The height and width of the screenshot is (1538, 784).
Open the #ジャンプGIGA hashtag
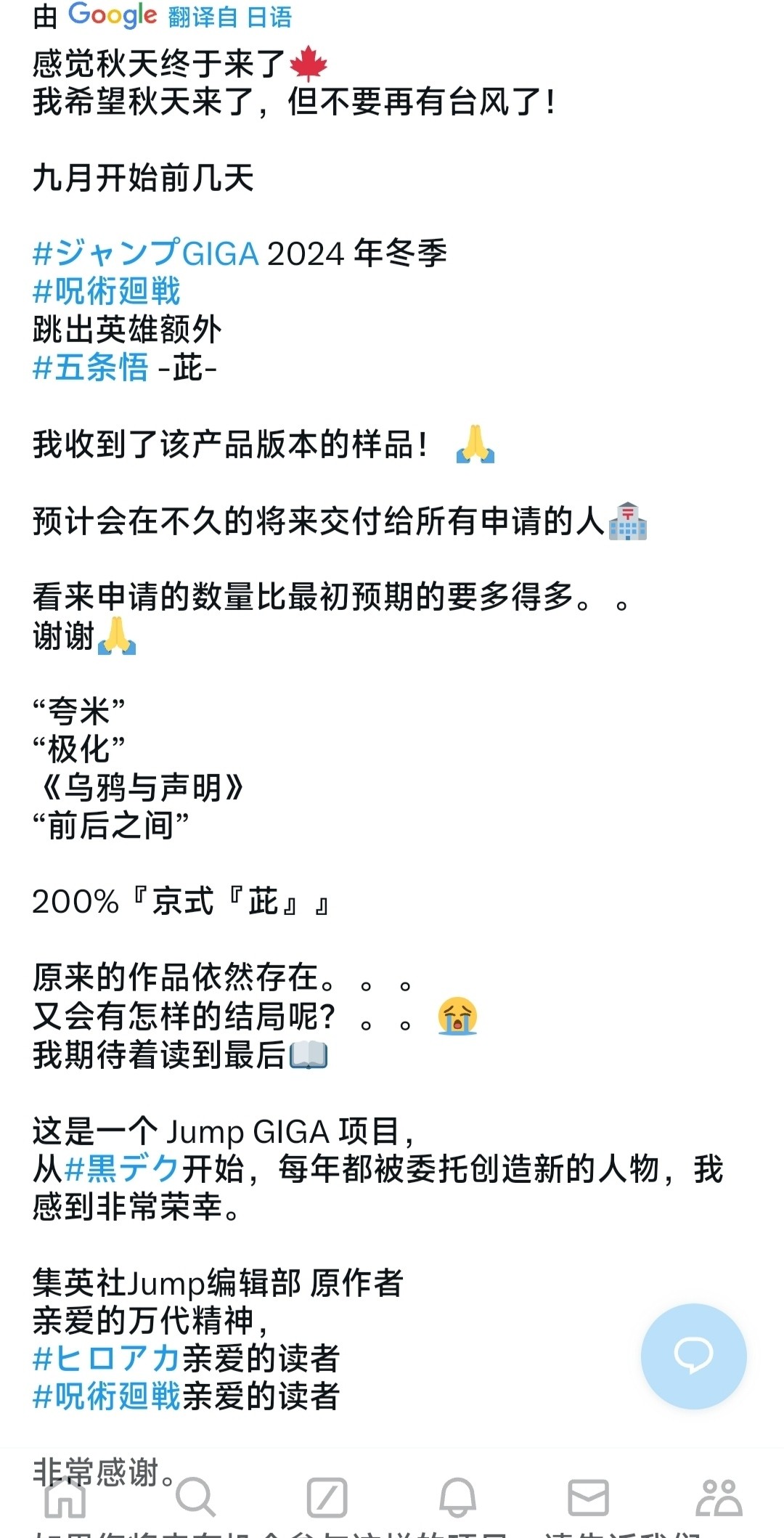(x=145, y=253)
